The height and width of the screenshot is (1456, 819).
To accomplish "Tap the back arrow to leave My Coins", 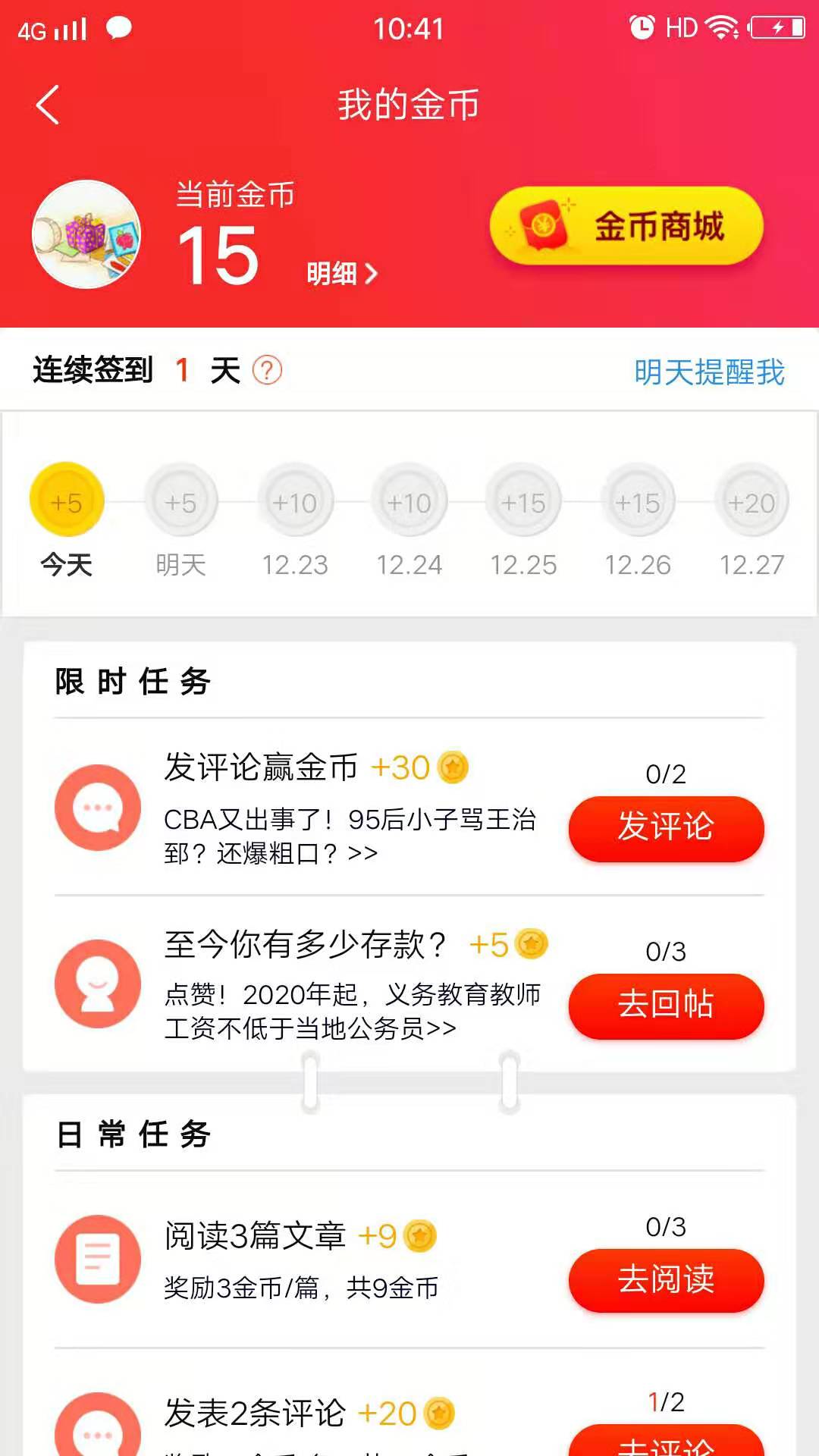I will pyautogui.click(x=47, y=105).
